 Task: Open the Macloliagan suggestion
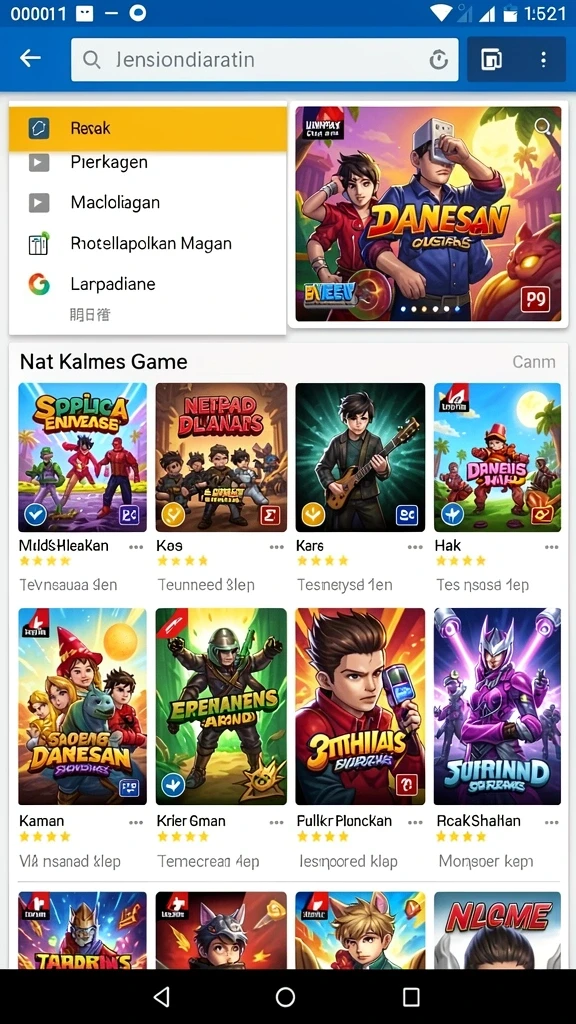coord(148,202)
